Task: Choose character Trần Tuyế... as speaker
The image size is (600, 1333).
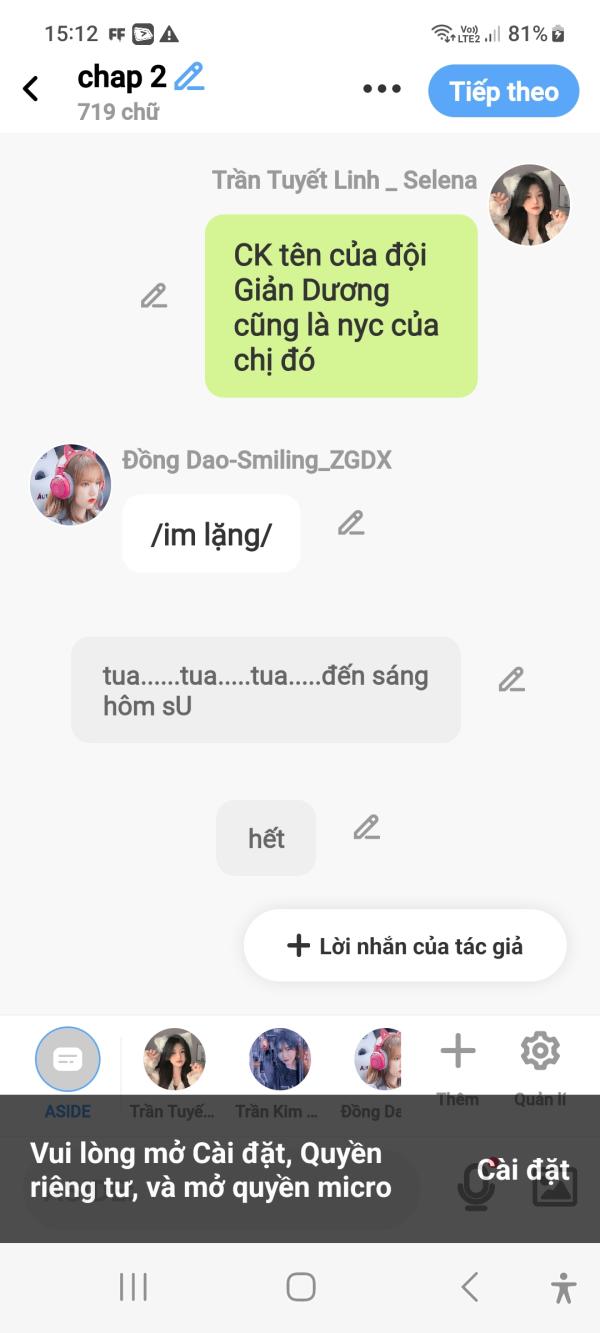Action: click(174, 1060)
